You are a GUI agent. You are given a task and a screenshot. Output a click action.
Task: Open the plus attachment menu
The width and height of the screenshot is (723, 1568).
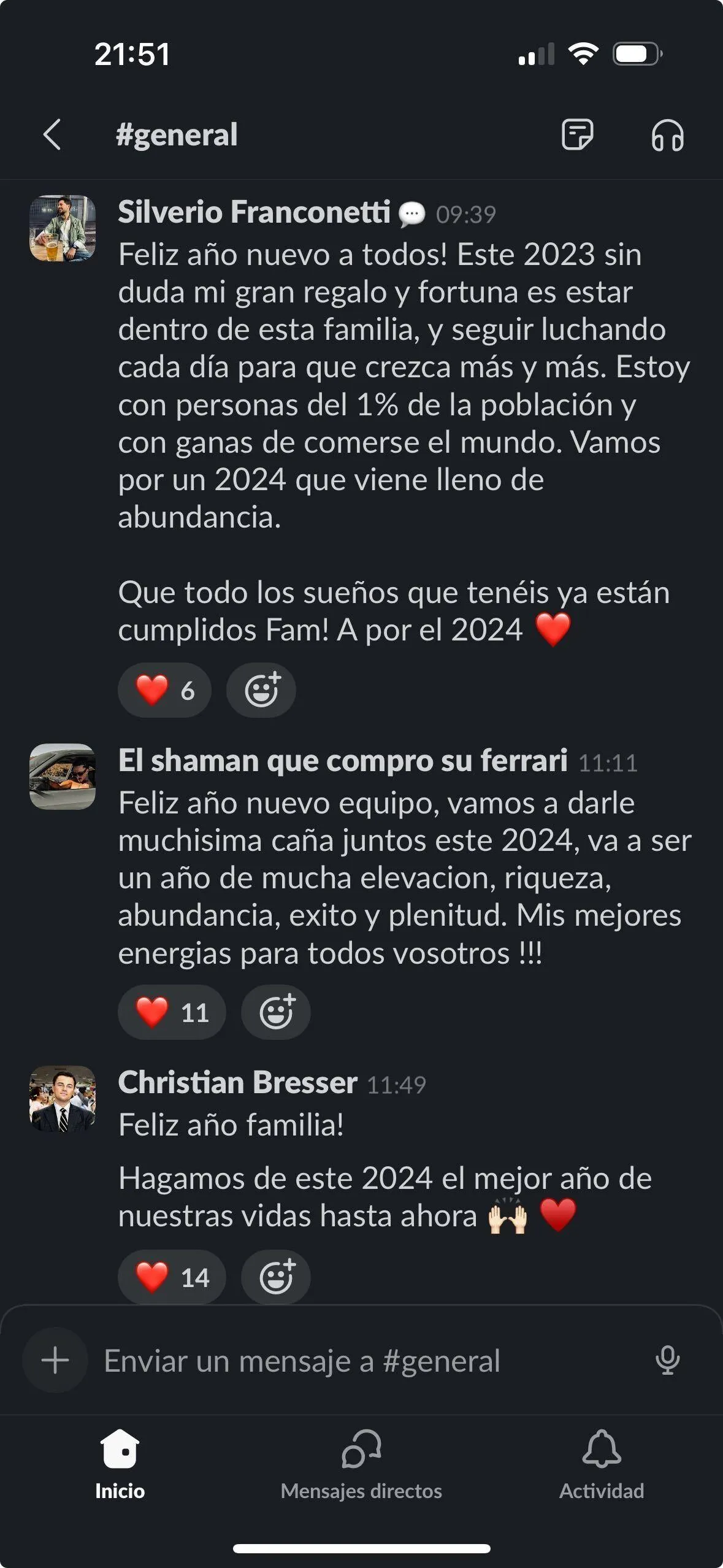pyautogui.click(x=55, y=1360)
